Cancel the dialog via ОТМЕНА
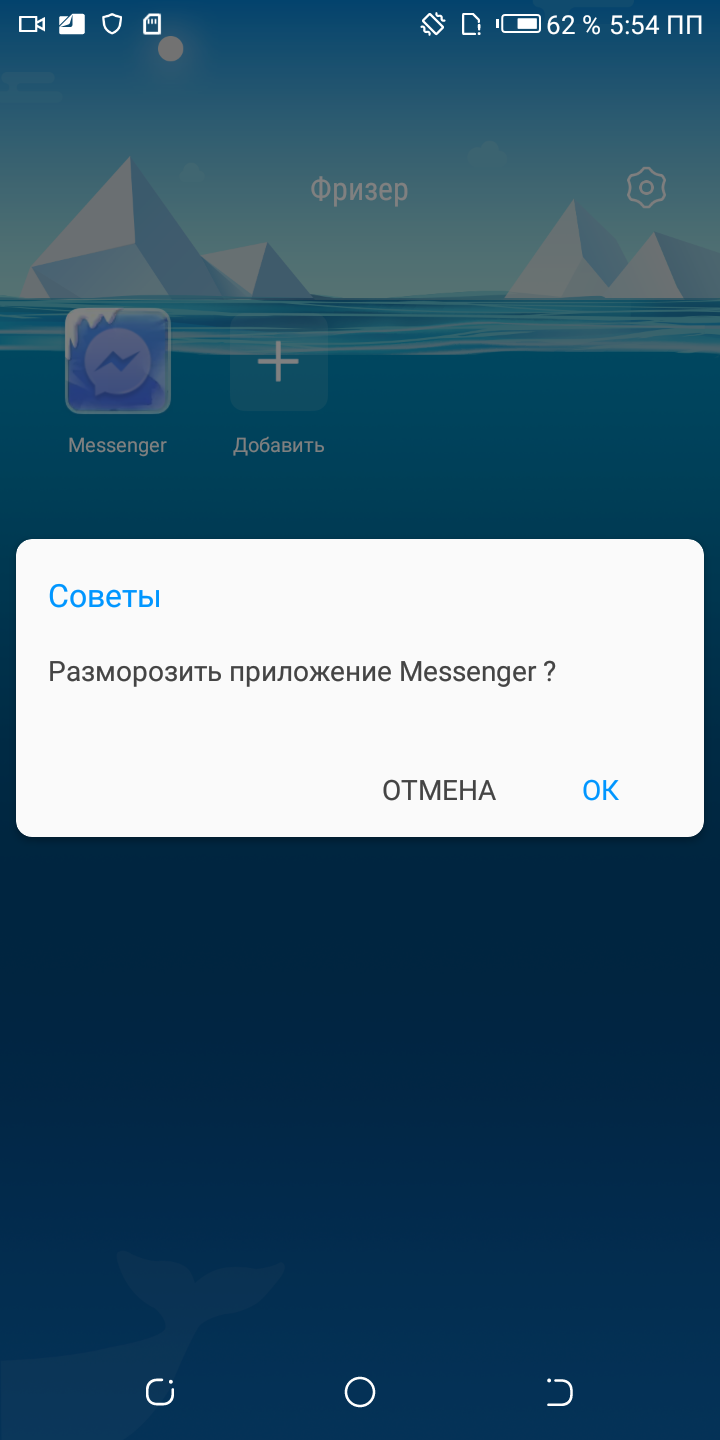This screenshot has height=1440, width=720. (x=439, y=790)
